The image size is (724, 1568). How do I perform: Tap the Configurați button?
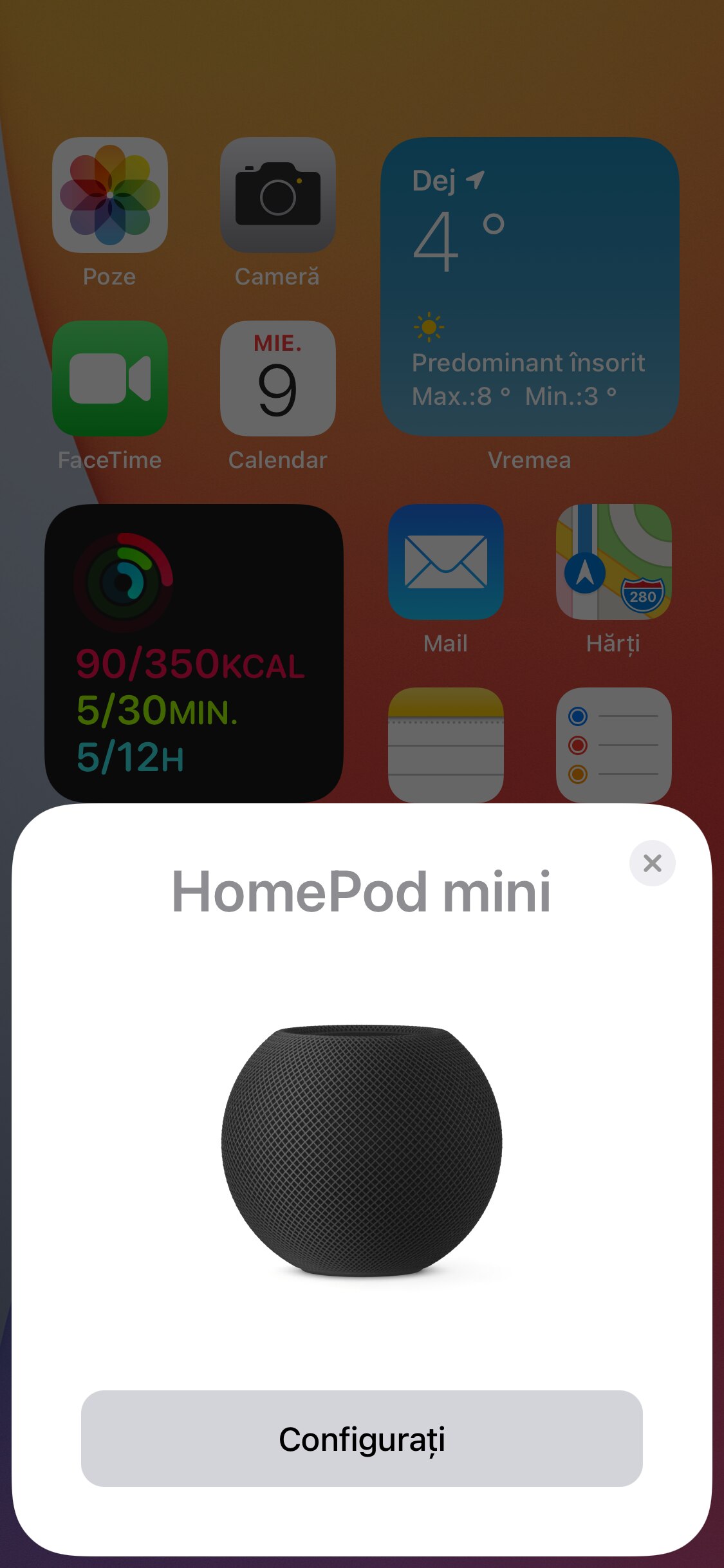click(x=362, y=1439)
